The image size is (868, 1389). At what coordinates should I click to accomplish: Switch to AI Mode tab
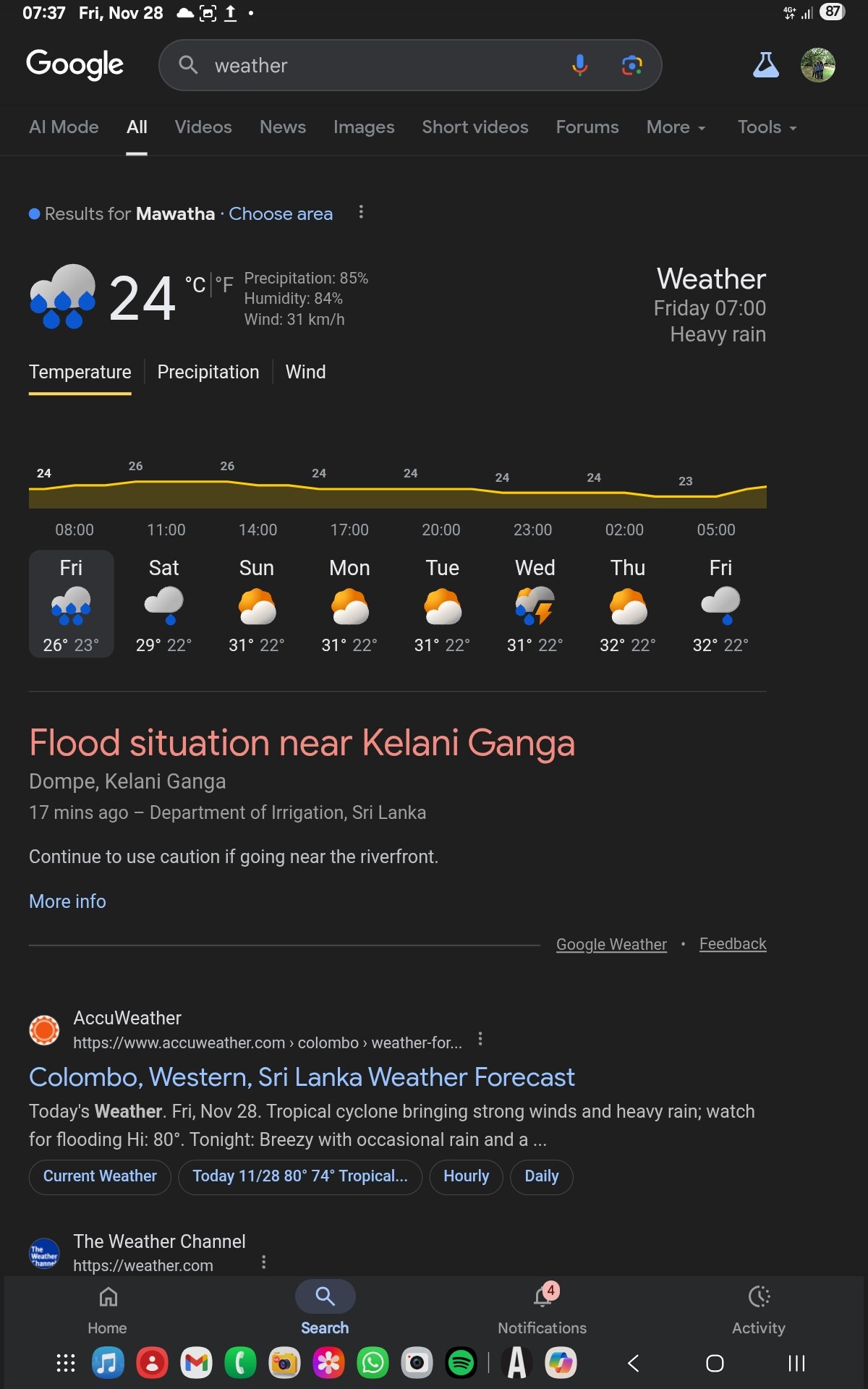64,127
